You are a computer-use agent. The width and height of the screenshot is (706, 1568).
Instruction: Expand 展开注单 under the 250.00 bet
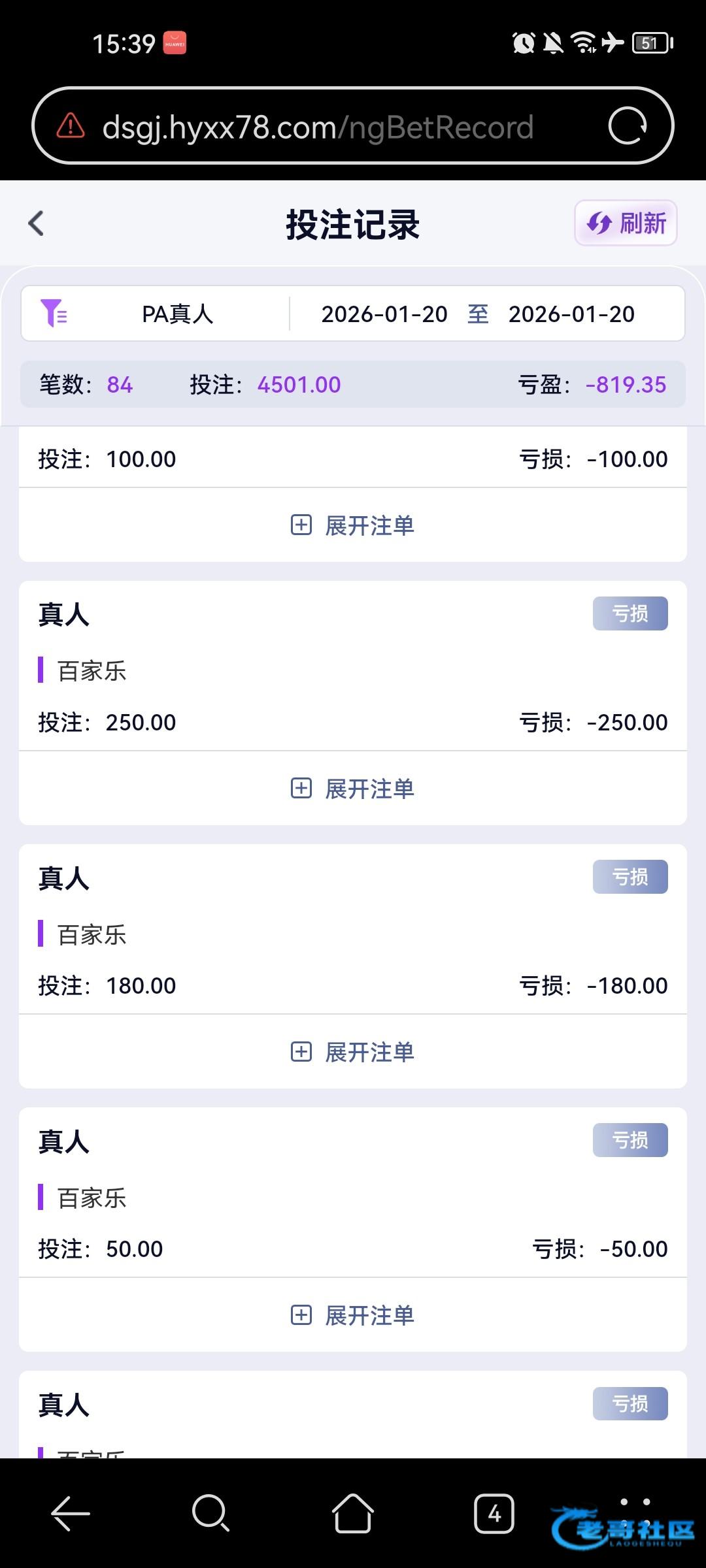(x=353, y=789)
